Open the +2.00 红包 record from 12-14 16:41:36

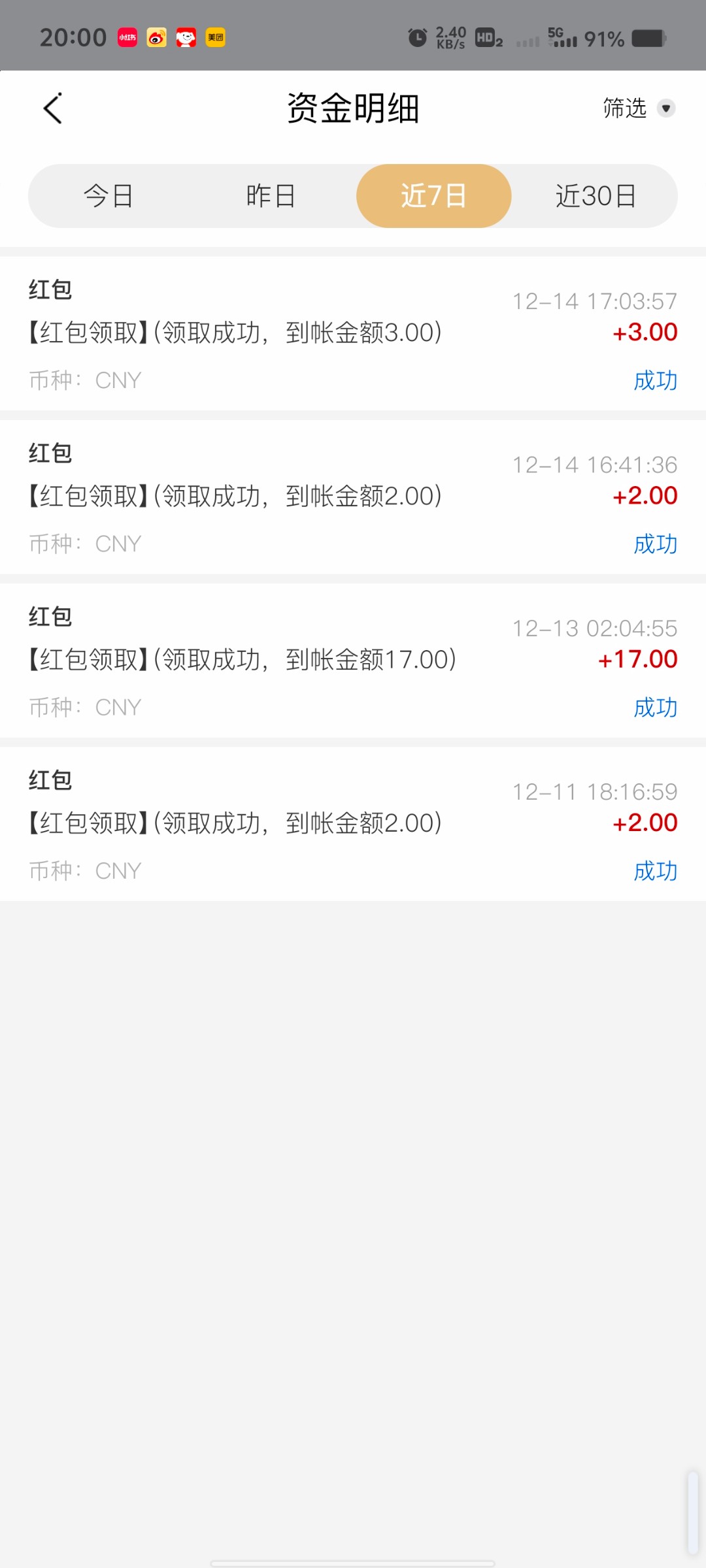click(x=353, y=497)
